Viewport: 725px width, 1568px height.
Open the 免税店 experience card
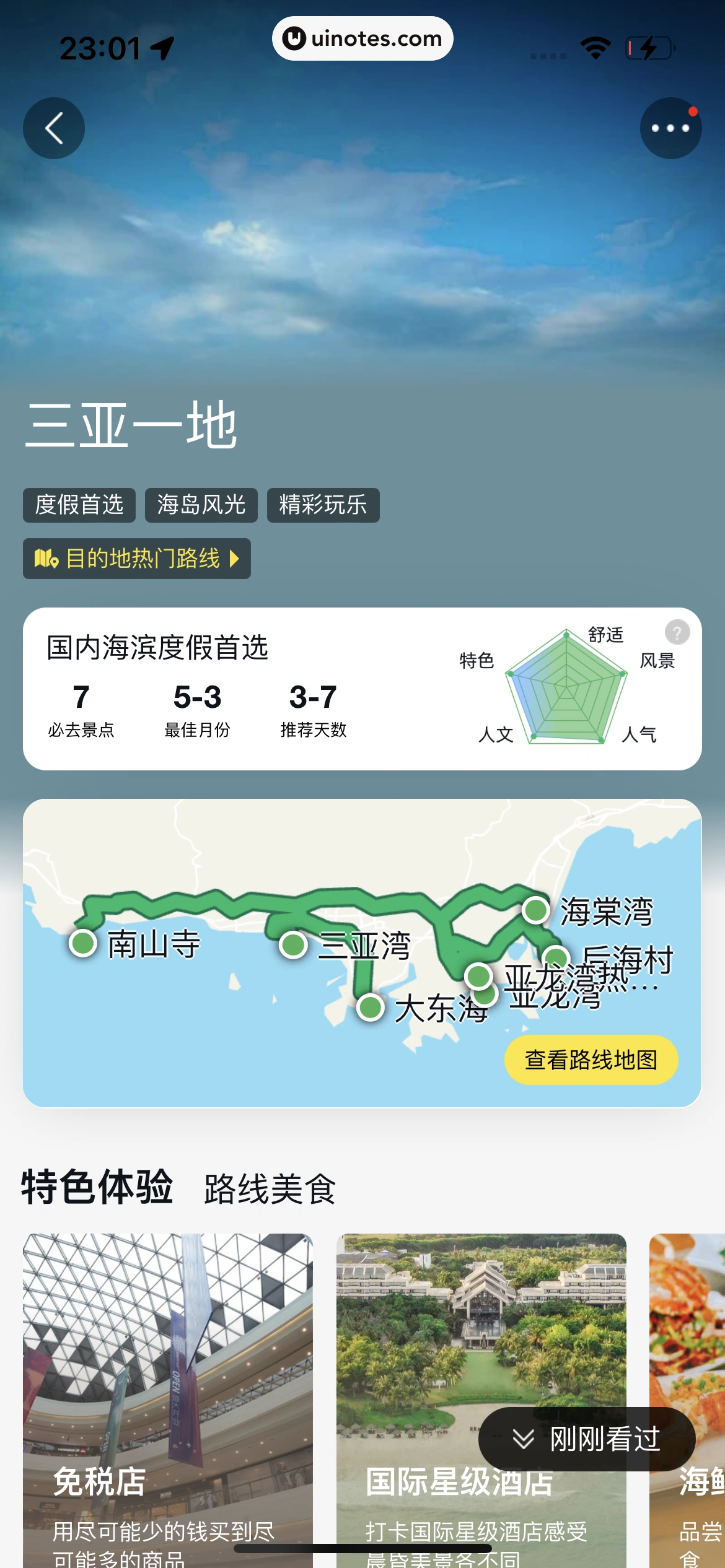point(168,1400)
